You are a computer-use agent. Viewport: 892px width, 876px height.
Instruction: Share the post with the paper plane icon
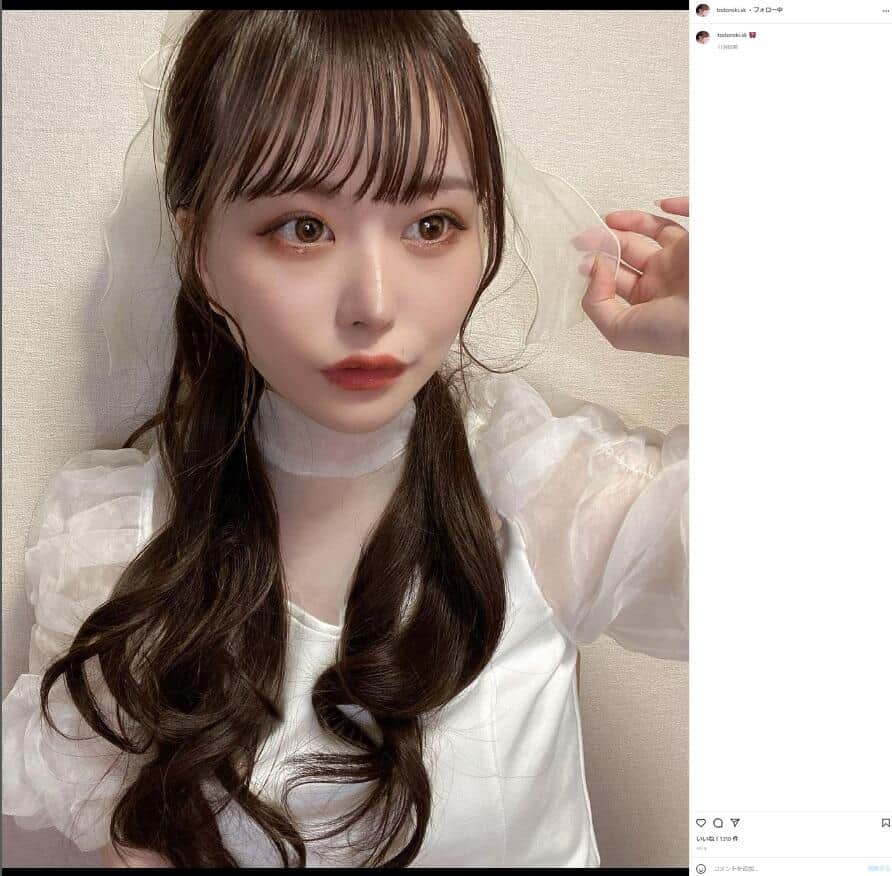click(735, 823)
